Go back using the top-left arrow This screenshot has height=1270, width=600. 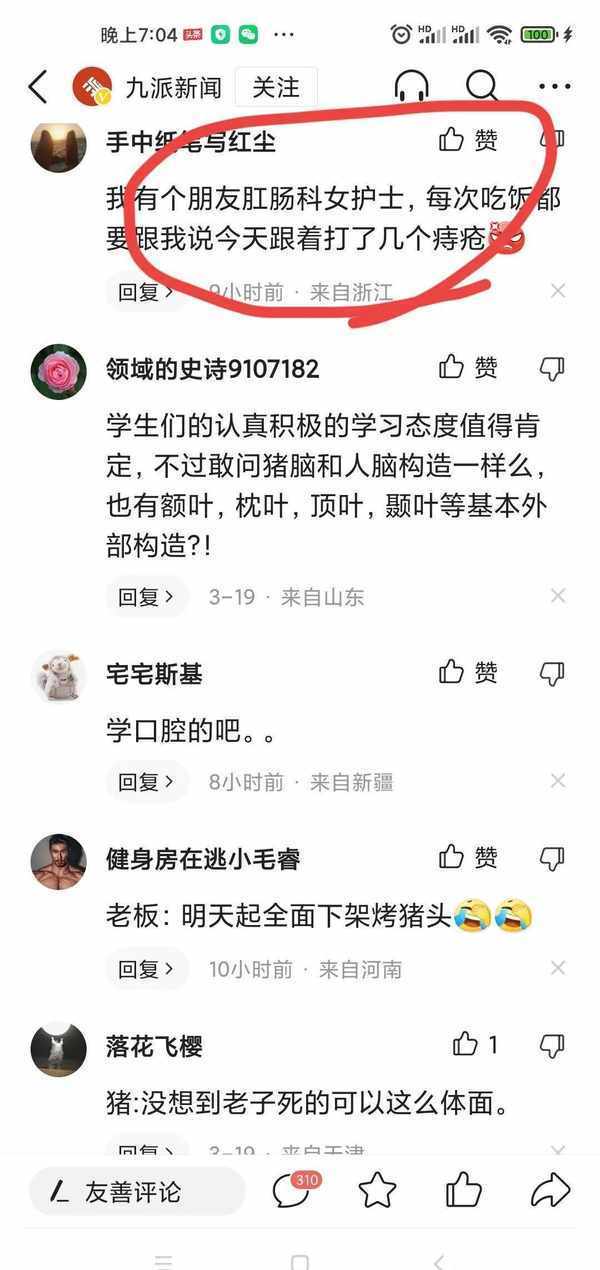37,87
